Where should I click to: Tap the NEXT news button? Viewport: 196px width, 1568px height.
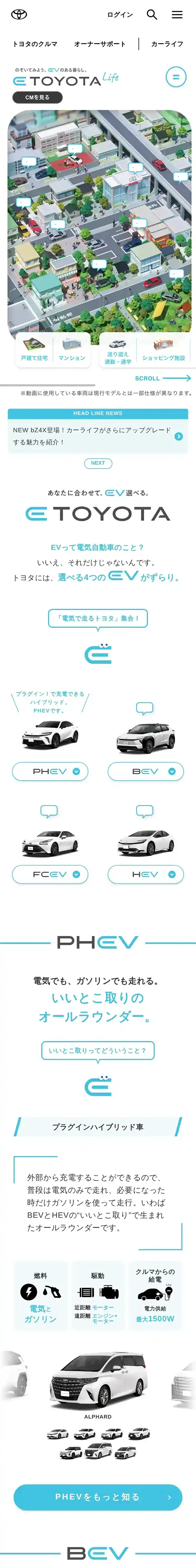(98, 463)
